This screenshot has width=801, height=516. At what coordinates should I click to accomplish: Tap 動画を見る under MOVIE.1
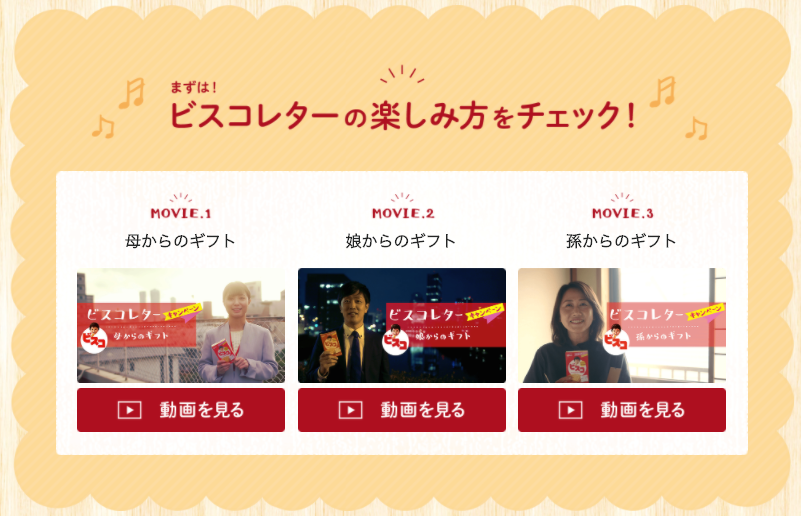point(181,410)
